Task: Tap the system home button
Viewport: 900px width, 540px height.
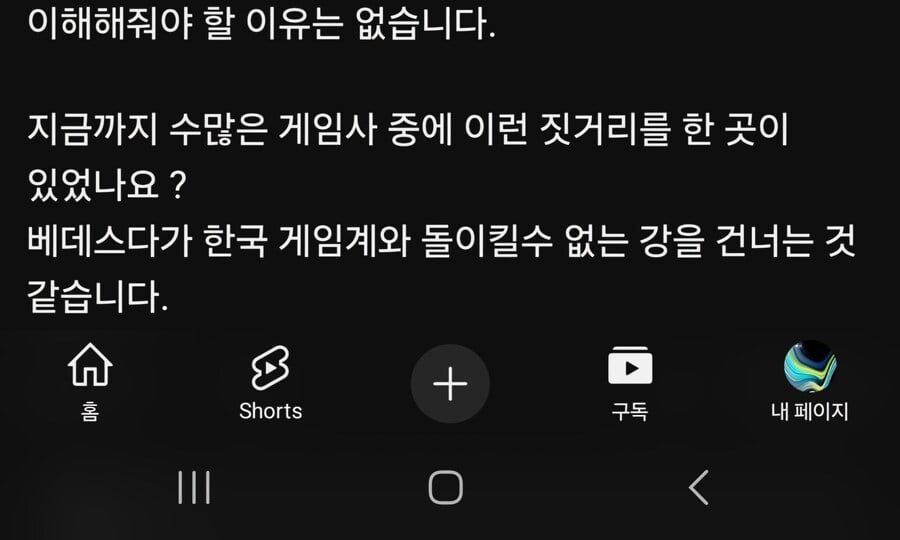Action: coord(446,487)
